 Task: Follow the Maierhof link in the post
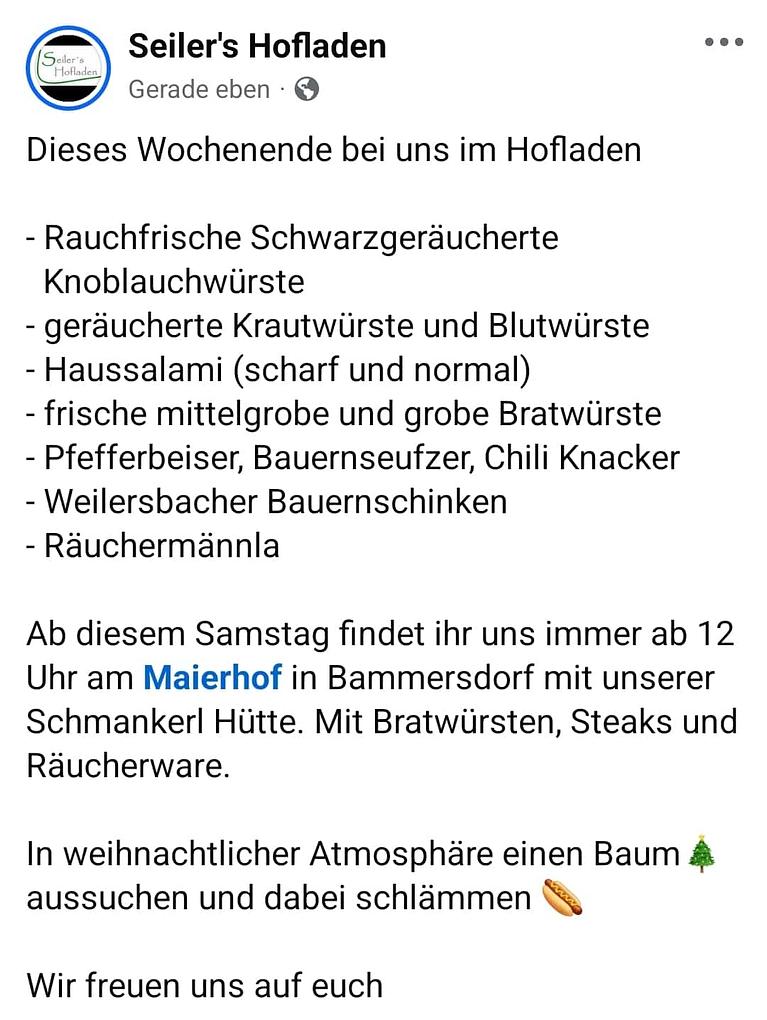[x=213, y=677]
